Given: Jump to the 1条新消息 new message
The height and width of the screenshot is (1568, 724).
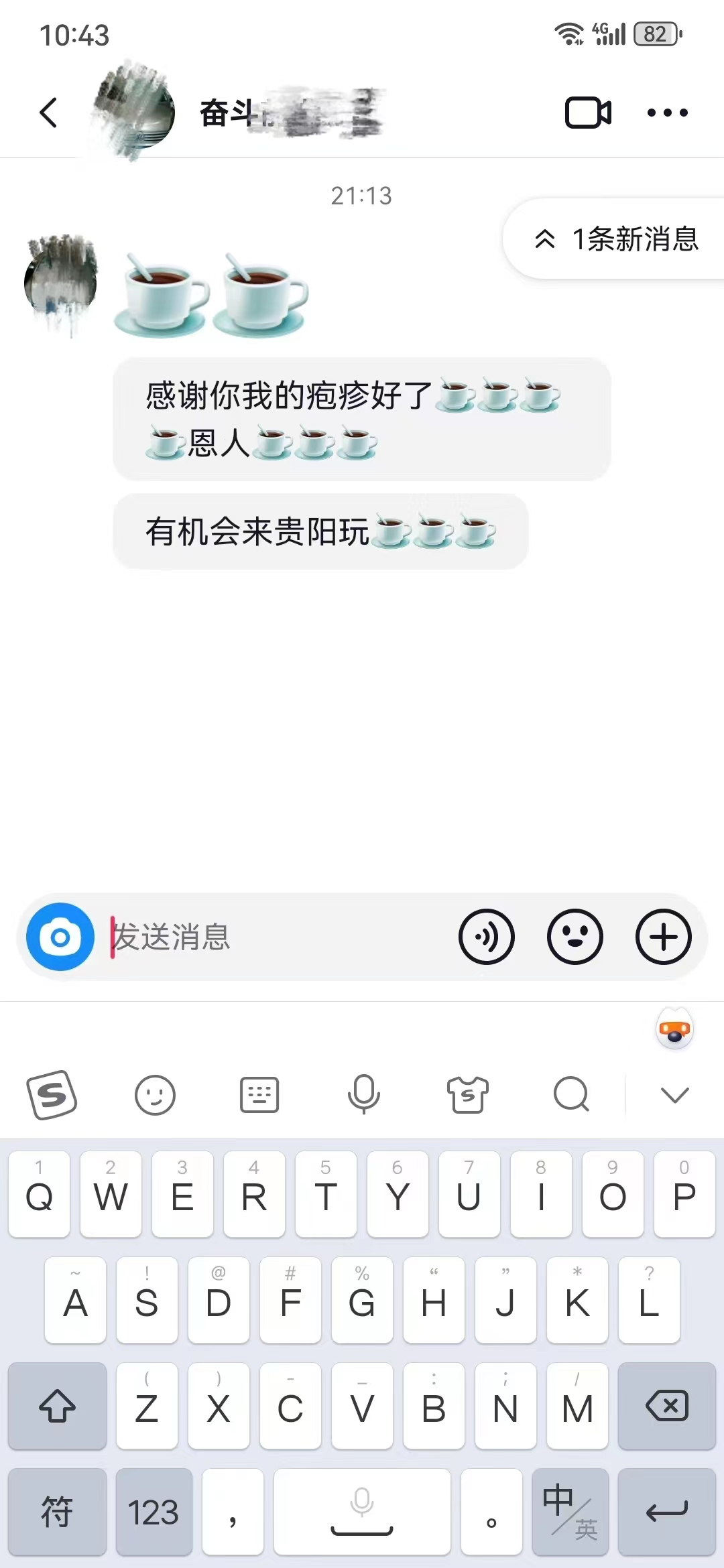Looking at the screenshot, I should [x=617, y=239].
